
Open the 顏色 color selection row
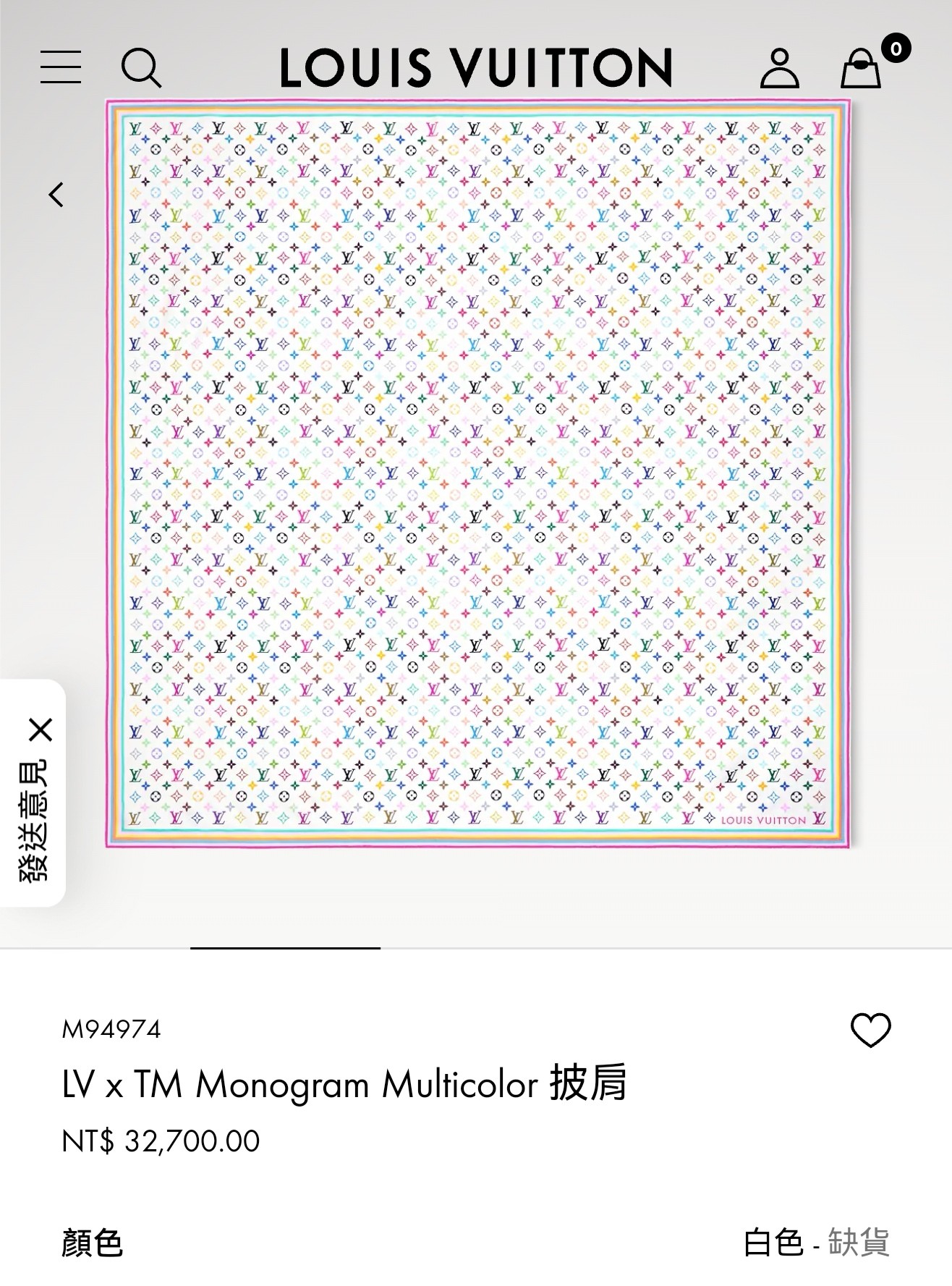click(x=475, y=1243)
